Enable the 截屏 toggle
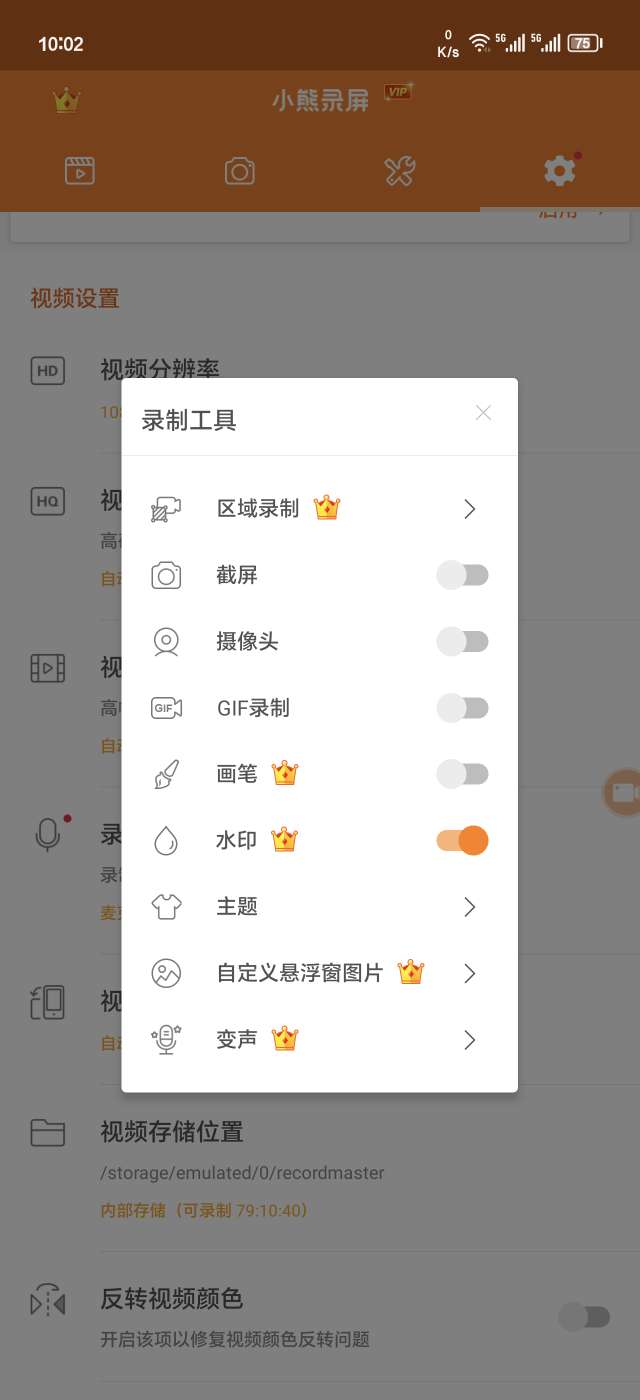Screen dimensions: 640x1400 (462, 575)
